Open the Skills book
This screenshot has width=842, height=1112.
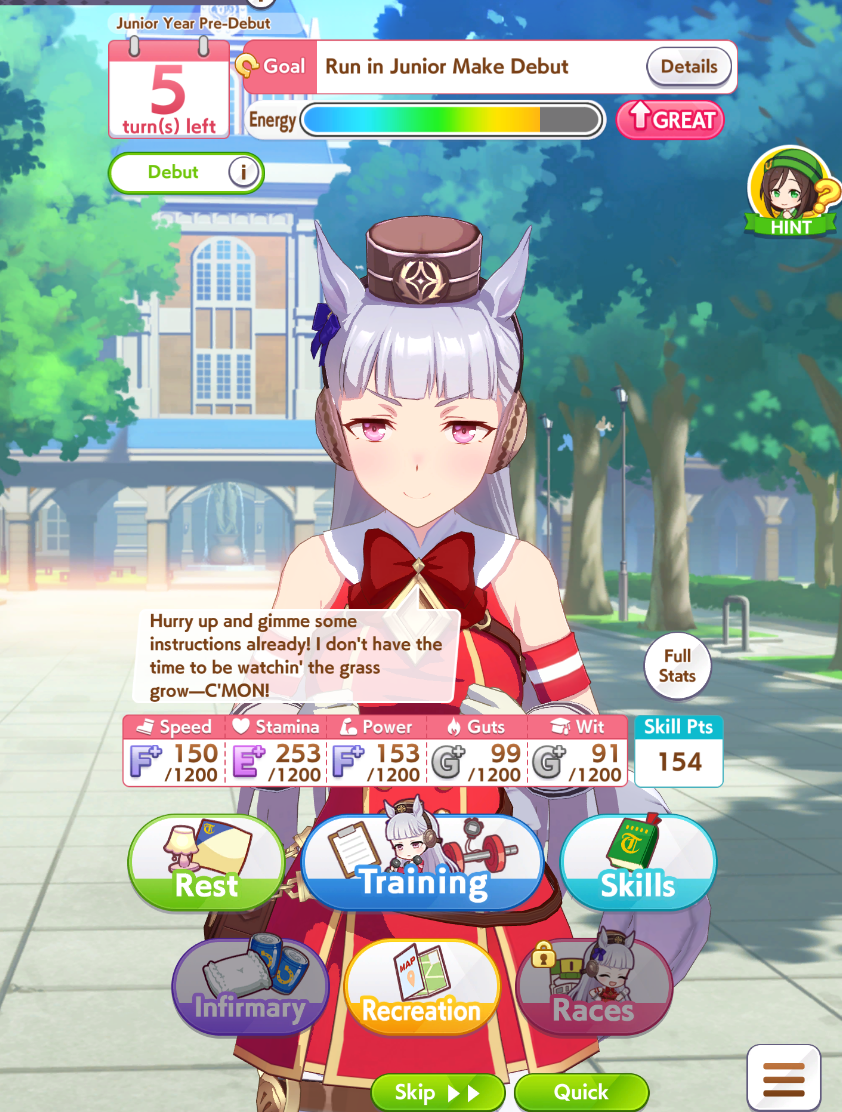(638, 862)
